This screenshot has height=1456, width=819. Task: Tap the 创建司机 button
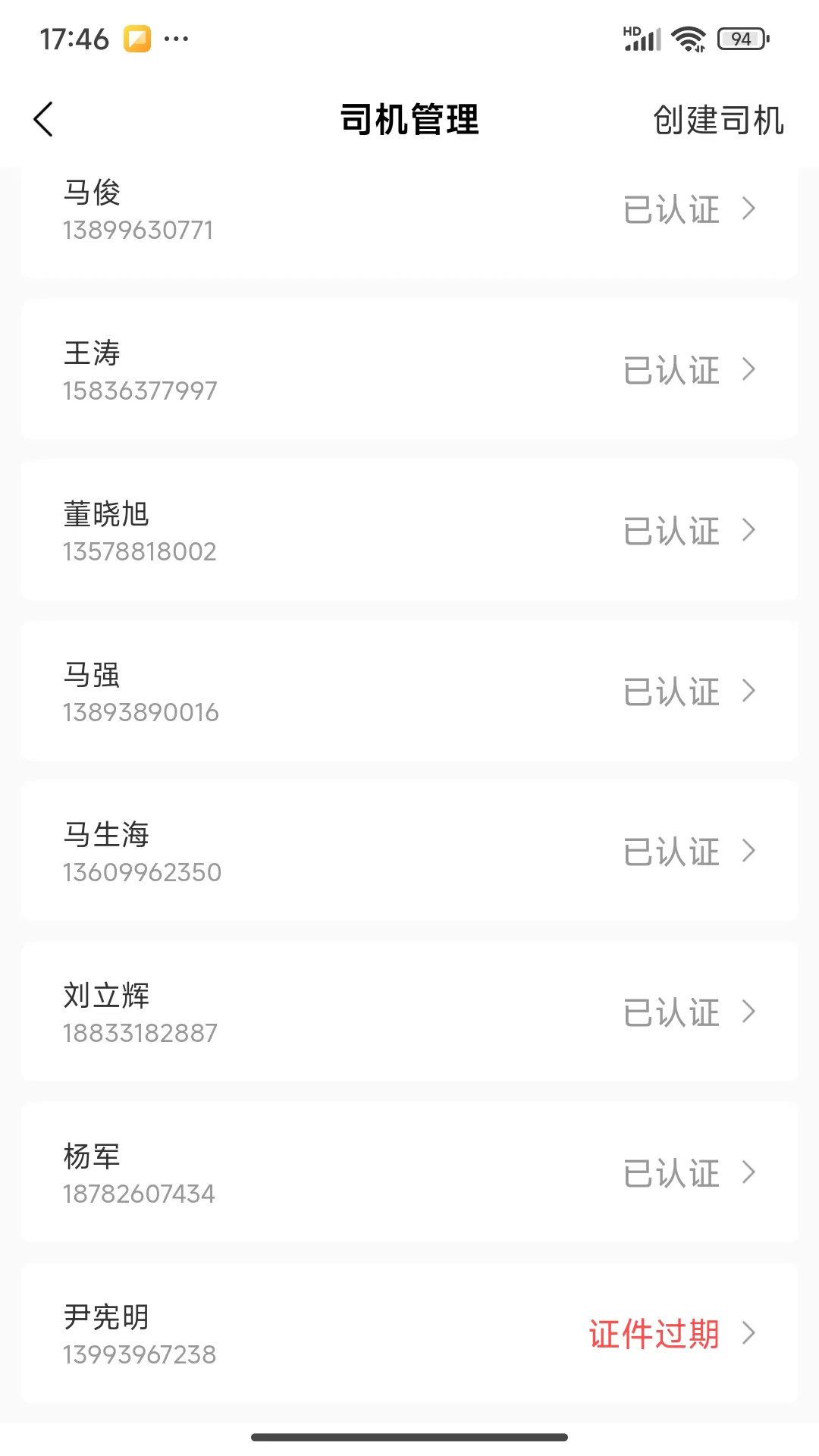(x=717, y=119)
